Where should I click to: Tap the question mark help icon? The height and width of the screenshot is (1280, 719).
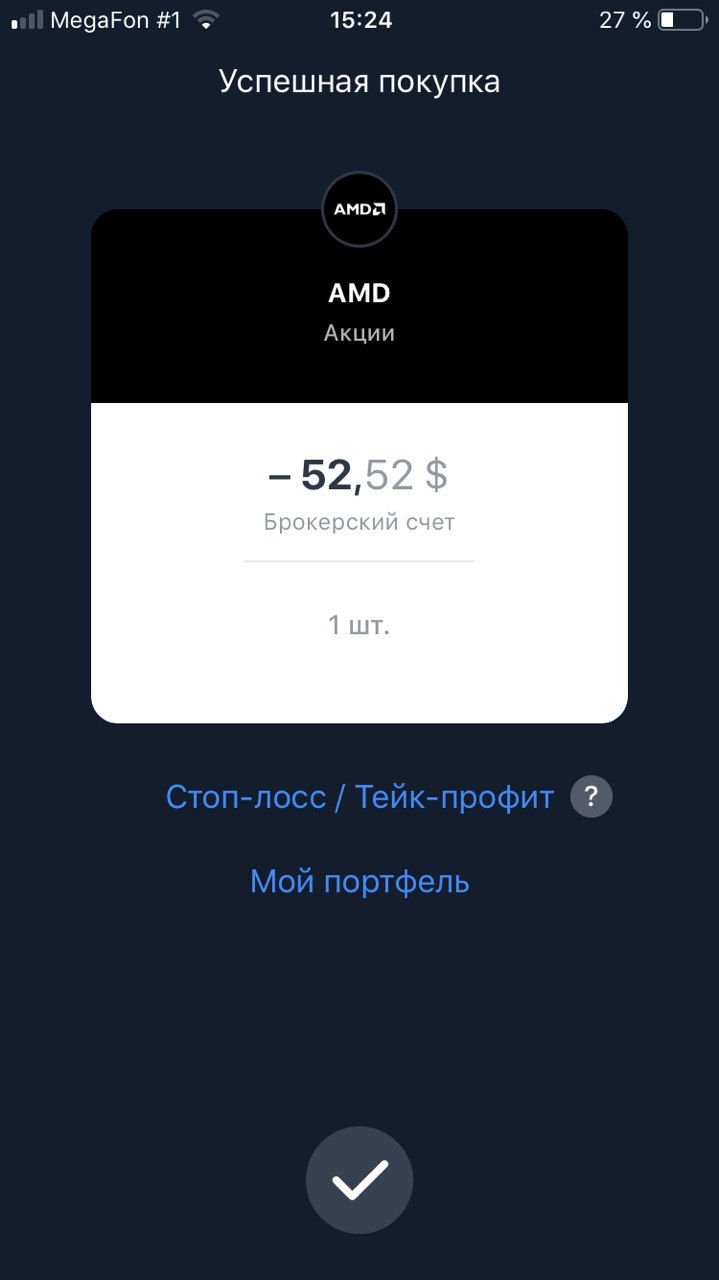(591, 797)
